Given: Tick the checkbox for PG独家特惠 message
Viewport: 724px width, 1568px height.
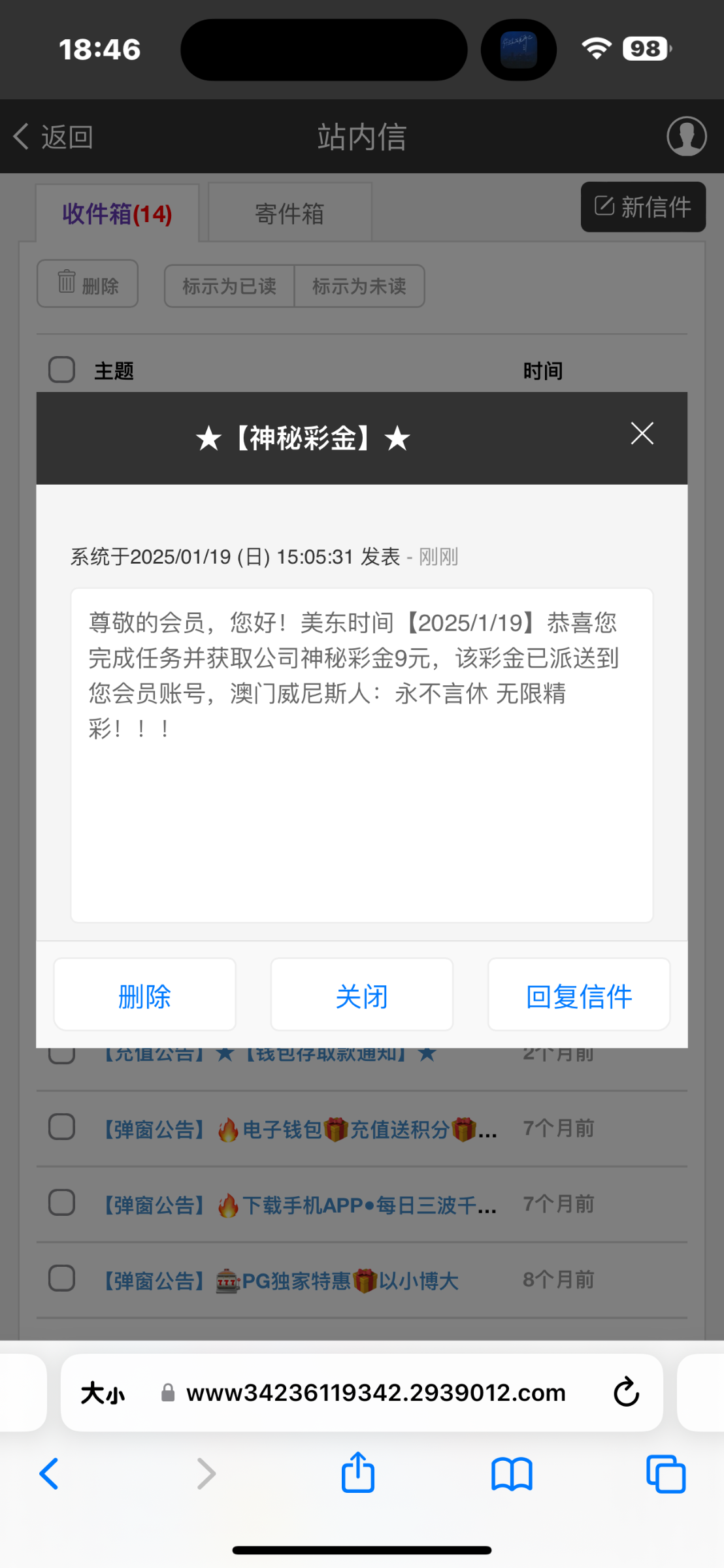Looking at the screenshot, I should (62, 1279).
